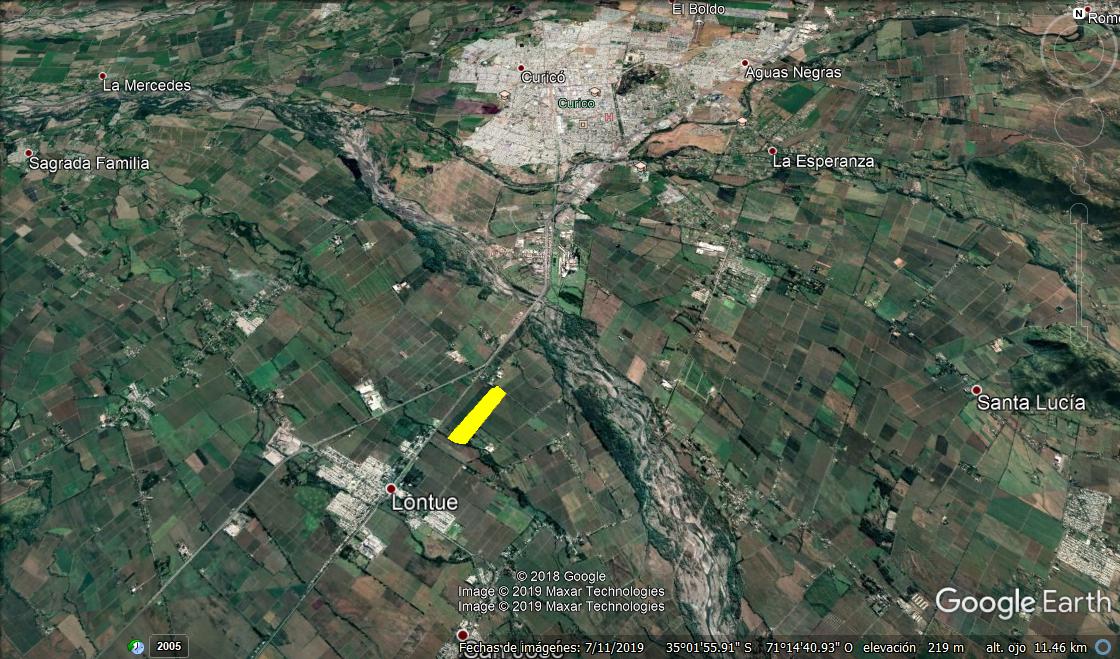This screenshot has width=1120, height=659.
Task: Select the Lontue place marker
Action: [x=391, y=489]
